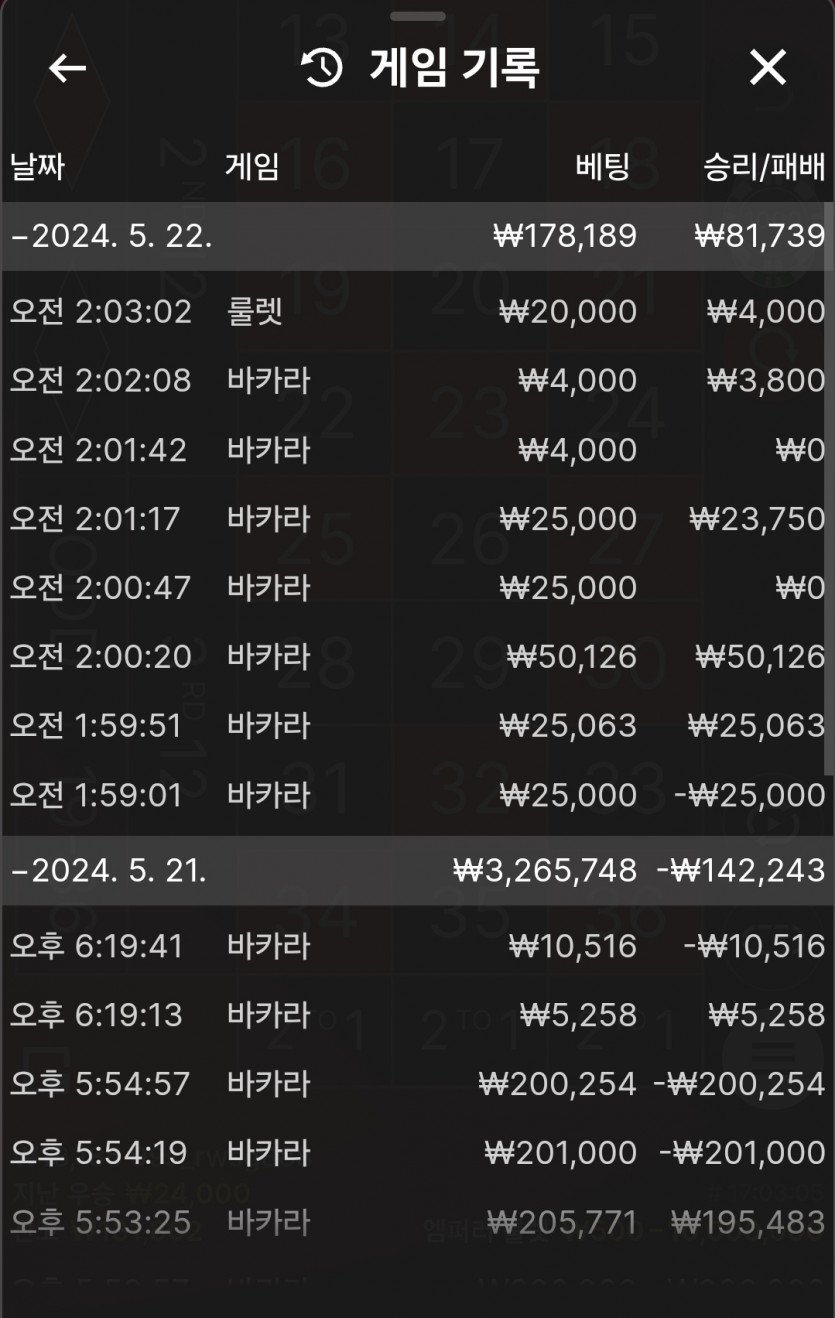Select the 바카라 round at 오후 5:54:19
Viewport: 835px width, 1318px height.
pyautogui.click(x=417, y=1153)
